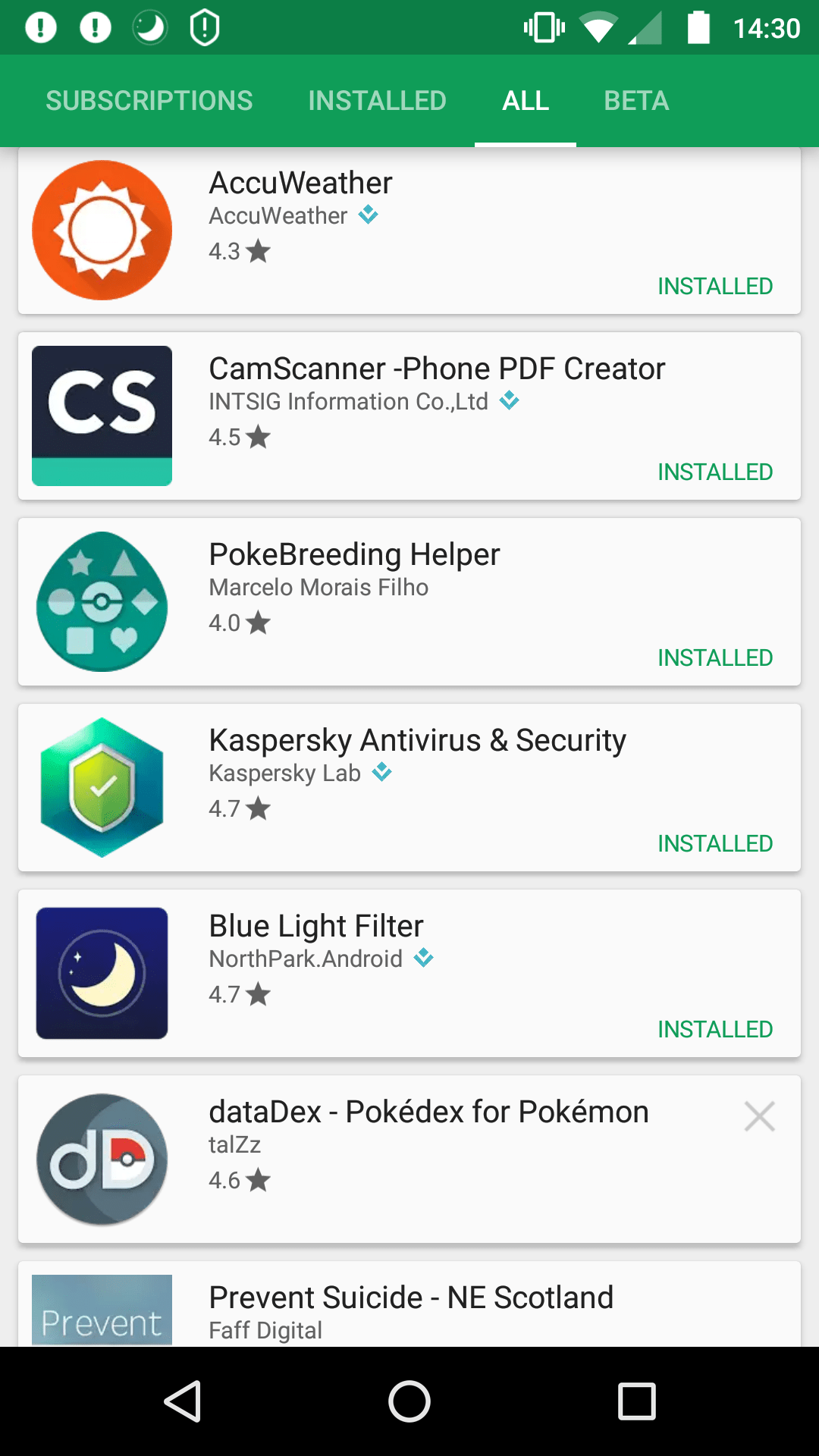Viewport: 819px width, 1456px height.
Task: Tap the beta badge beside Kaspersky Lab
Action: (x=384, y=772)
